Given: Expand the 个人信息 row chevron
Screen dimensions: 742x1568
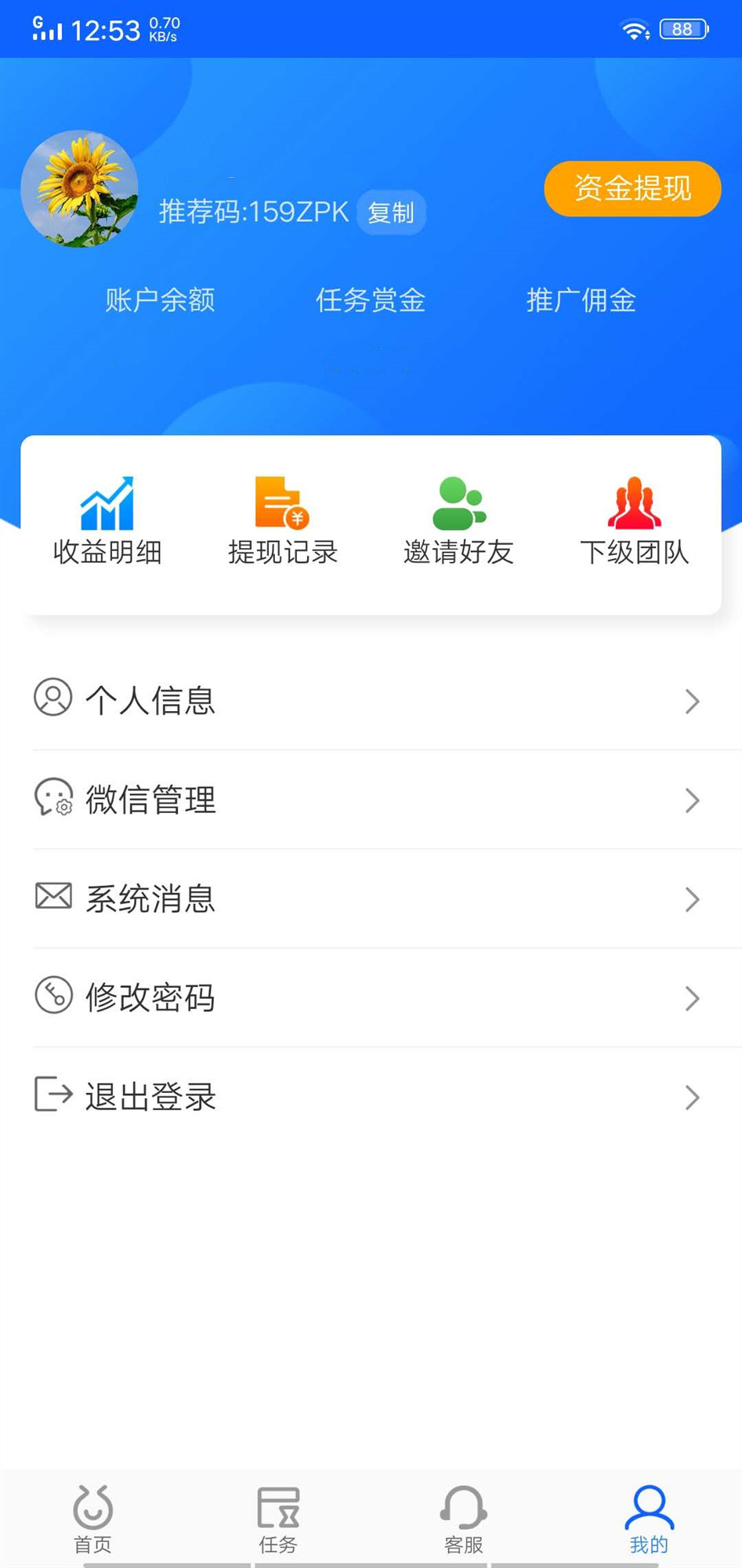Looking at the screenshot, I should (691, 700).
